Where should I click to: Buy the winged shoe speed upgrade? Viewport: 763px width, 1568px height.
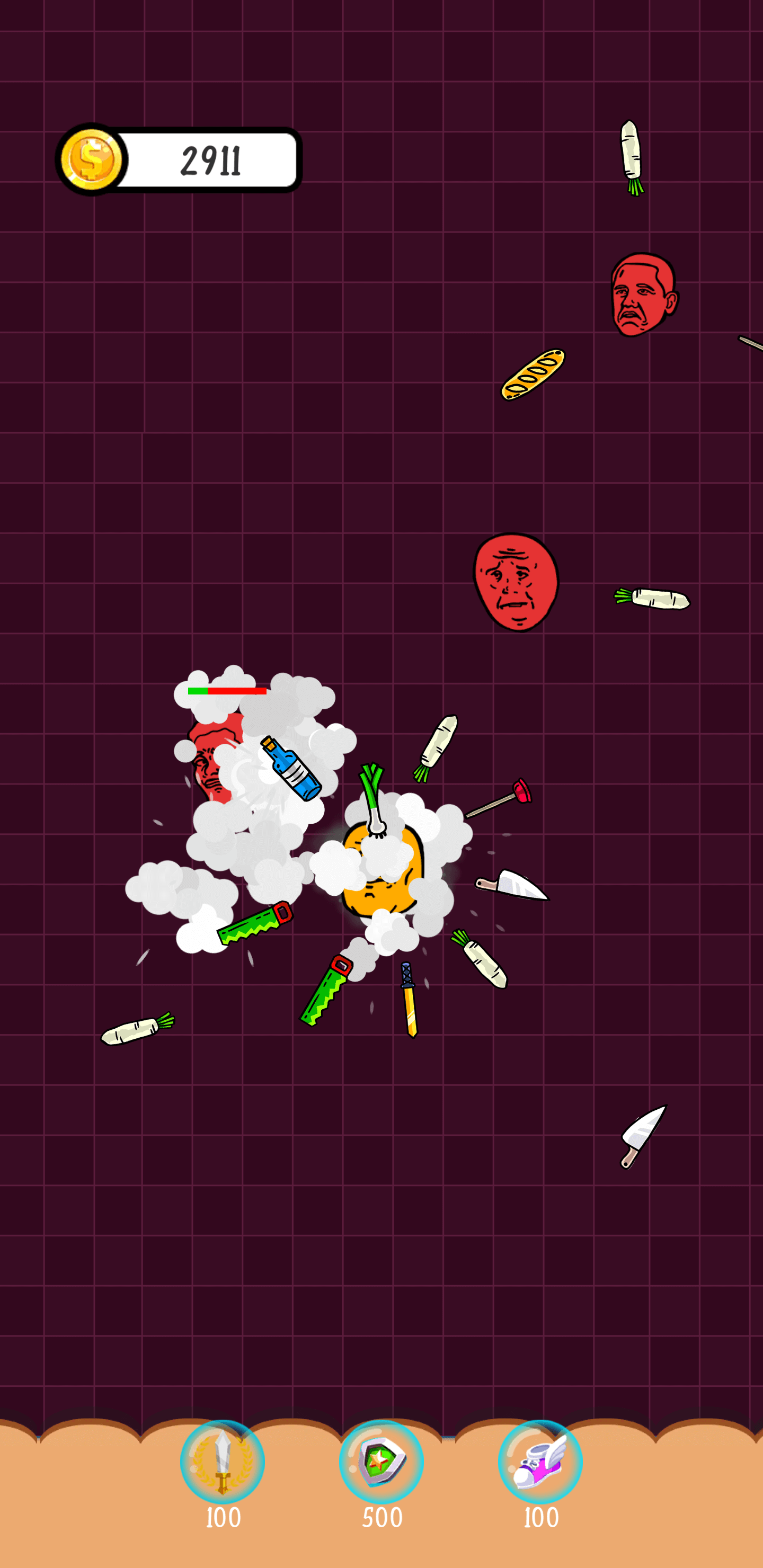540,1462
